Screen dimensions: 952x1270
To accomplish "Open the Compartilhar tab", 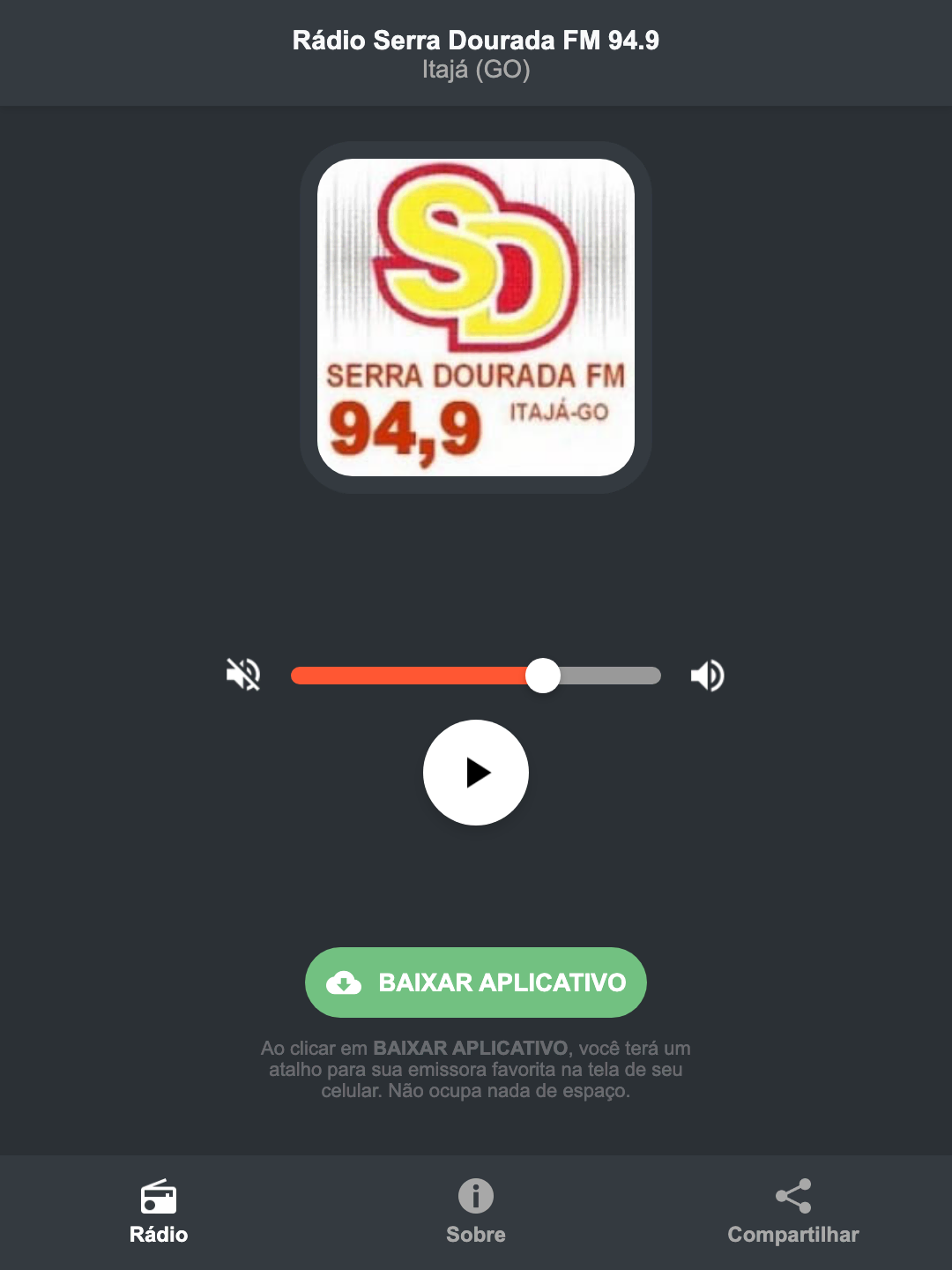I will 792,1234.
